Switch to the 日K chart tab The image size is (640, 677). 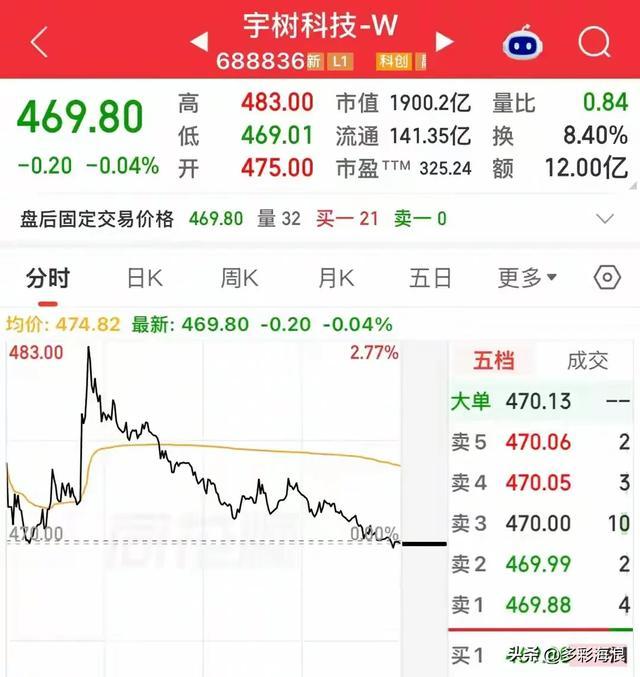(145, 278)
